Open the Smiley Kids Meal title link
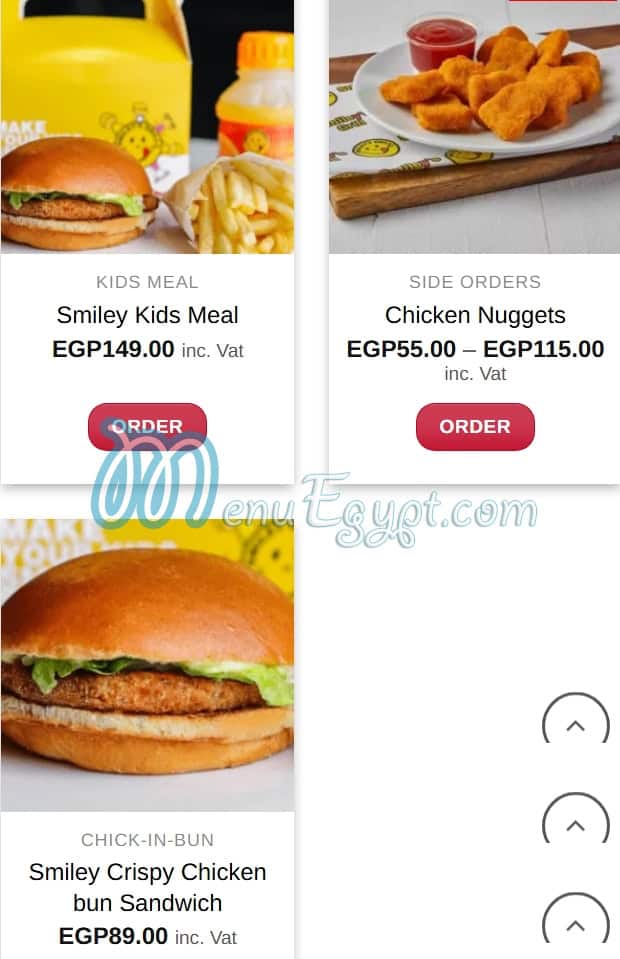Image resolution: width=620 pixels, height=959 pixels. click(x=147, y=315)
